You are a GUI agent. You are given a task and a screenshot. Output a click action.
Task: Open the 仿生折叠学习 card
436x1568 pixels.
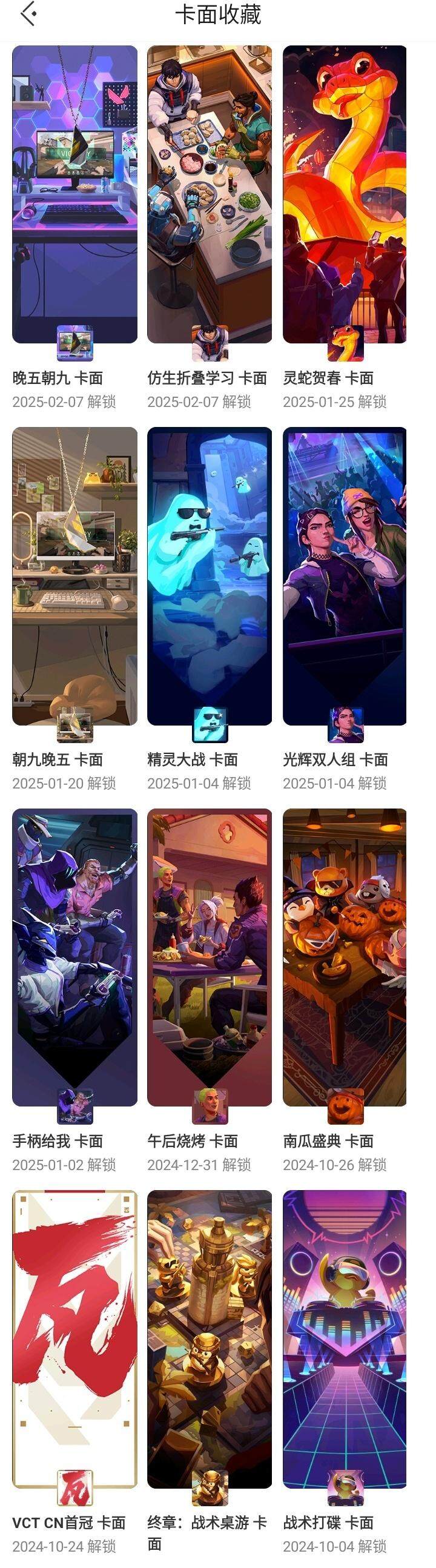tap(210, 195)
